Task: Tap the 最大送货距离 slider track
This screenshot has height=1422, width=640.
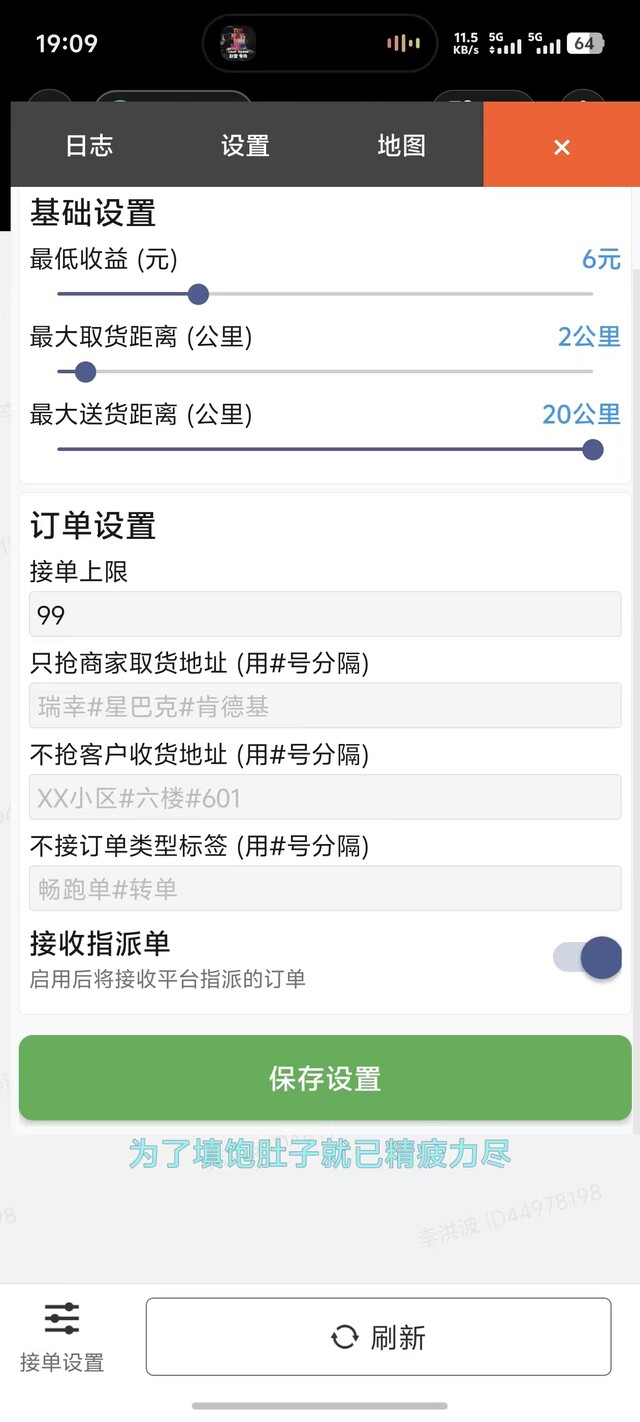Action: click(325, 449)
